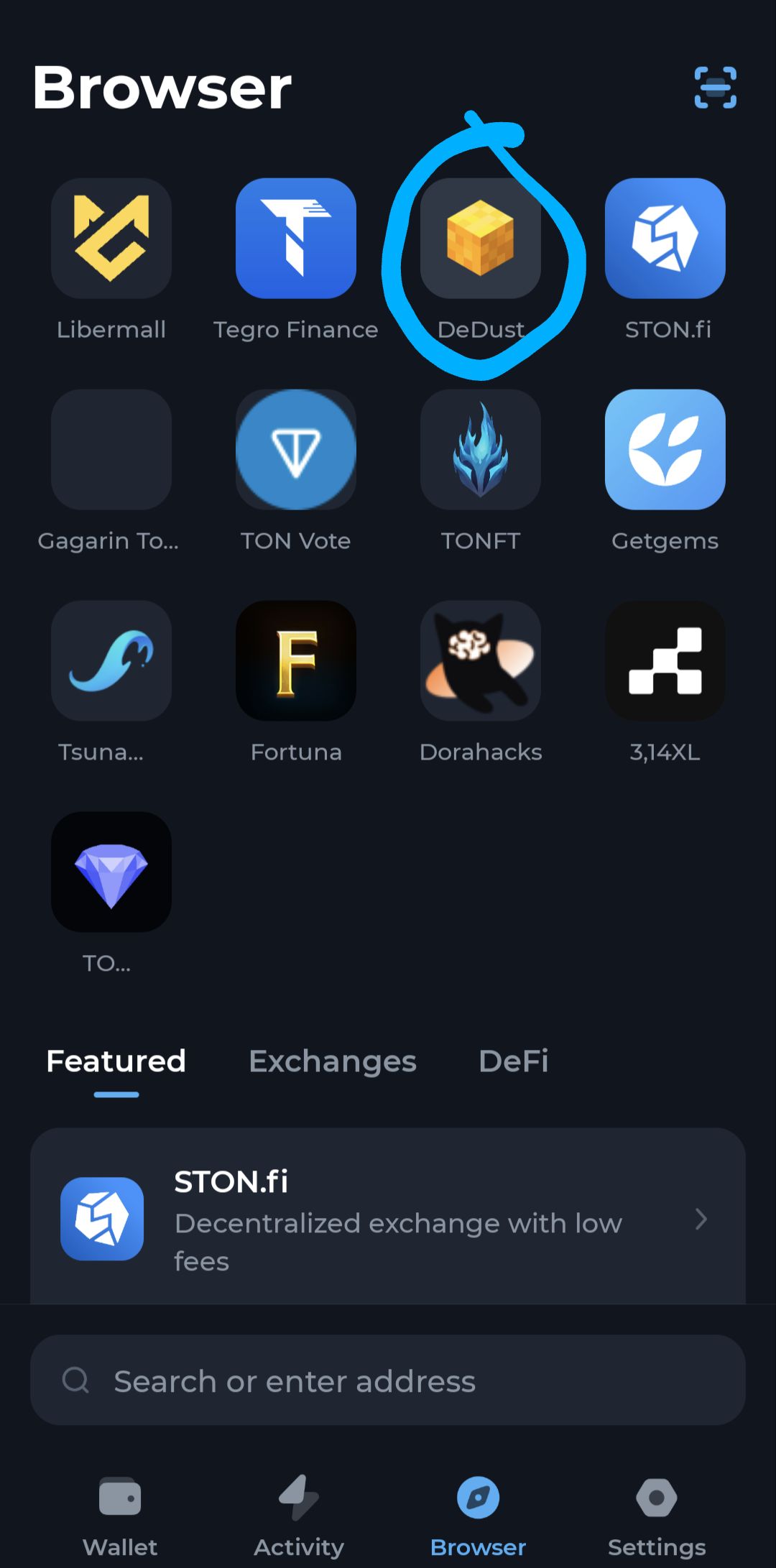Open the Fortuna app
Screen dimensions: 776x1568
(295, 661)
